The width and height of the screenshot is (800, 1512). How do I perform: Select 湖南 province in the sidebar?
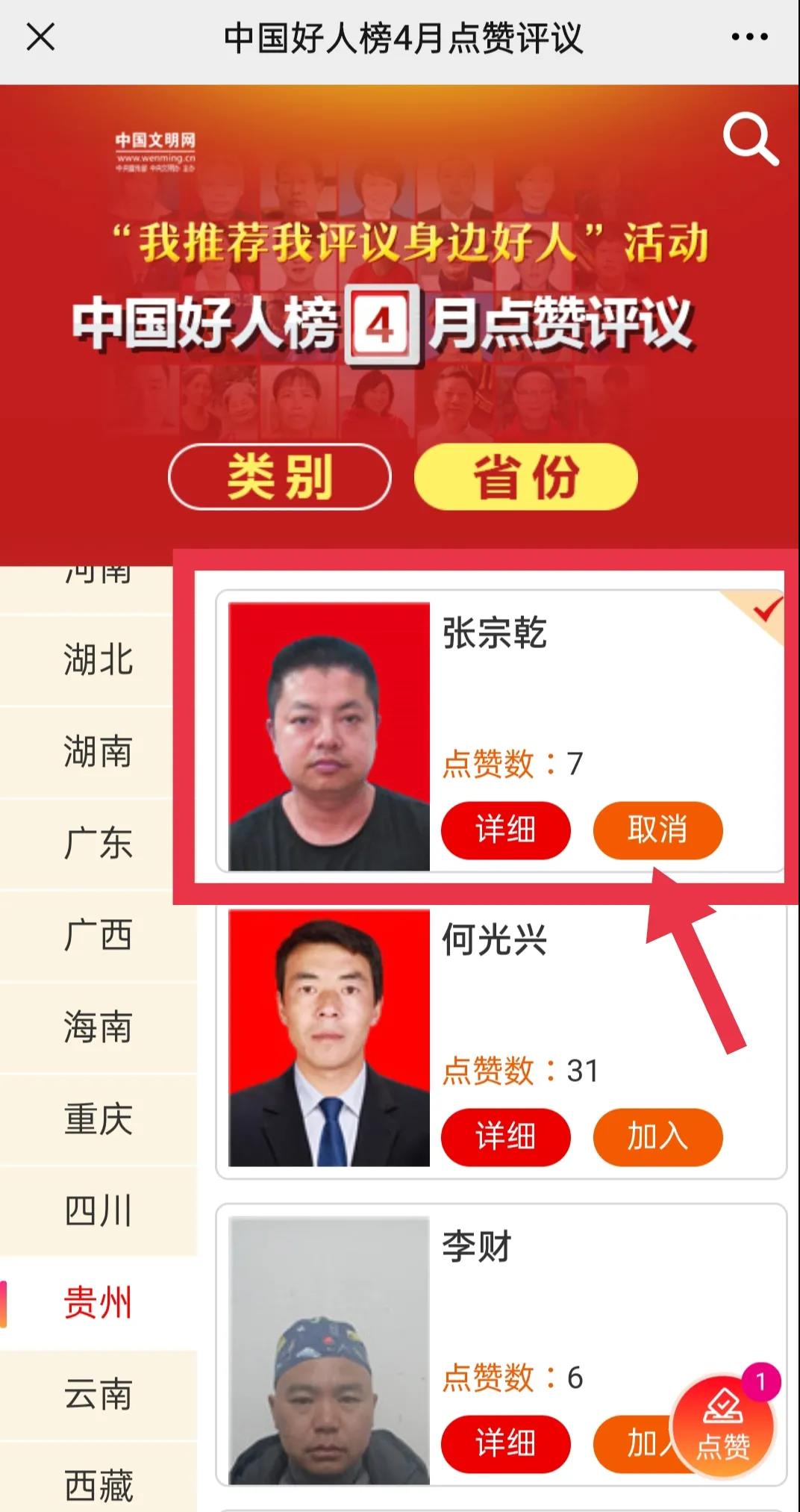98,751
